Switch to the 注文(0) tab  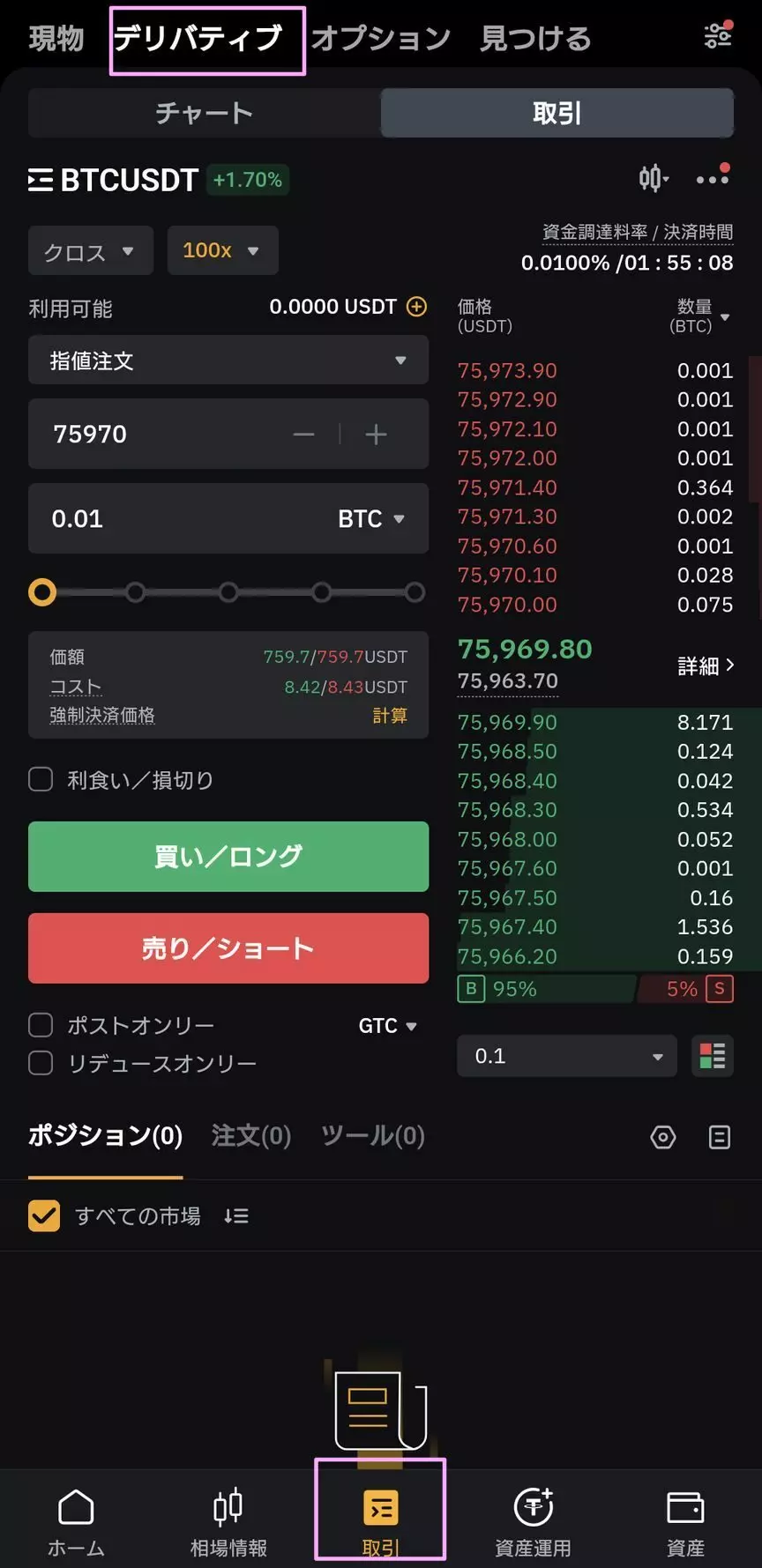pyautogui.click(x=251, y=1135)
